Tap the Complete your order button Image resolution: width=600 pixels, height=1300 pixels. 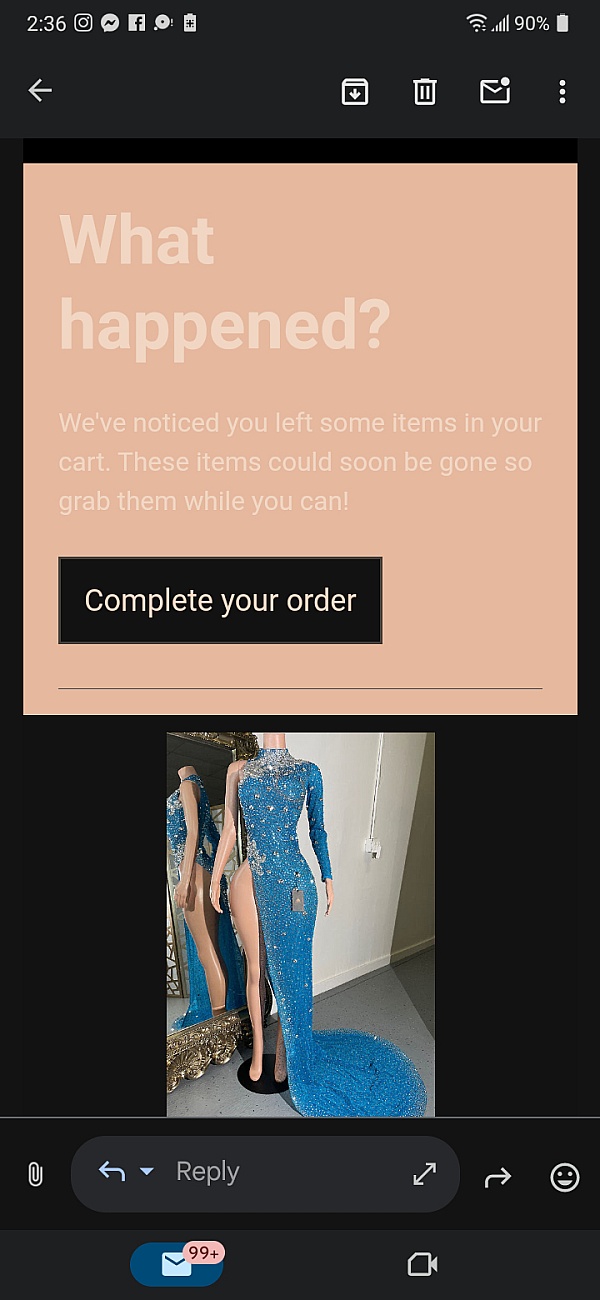point(220,600)
